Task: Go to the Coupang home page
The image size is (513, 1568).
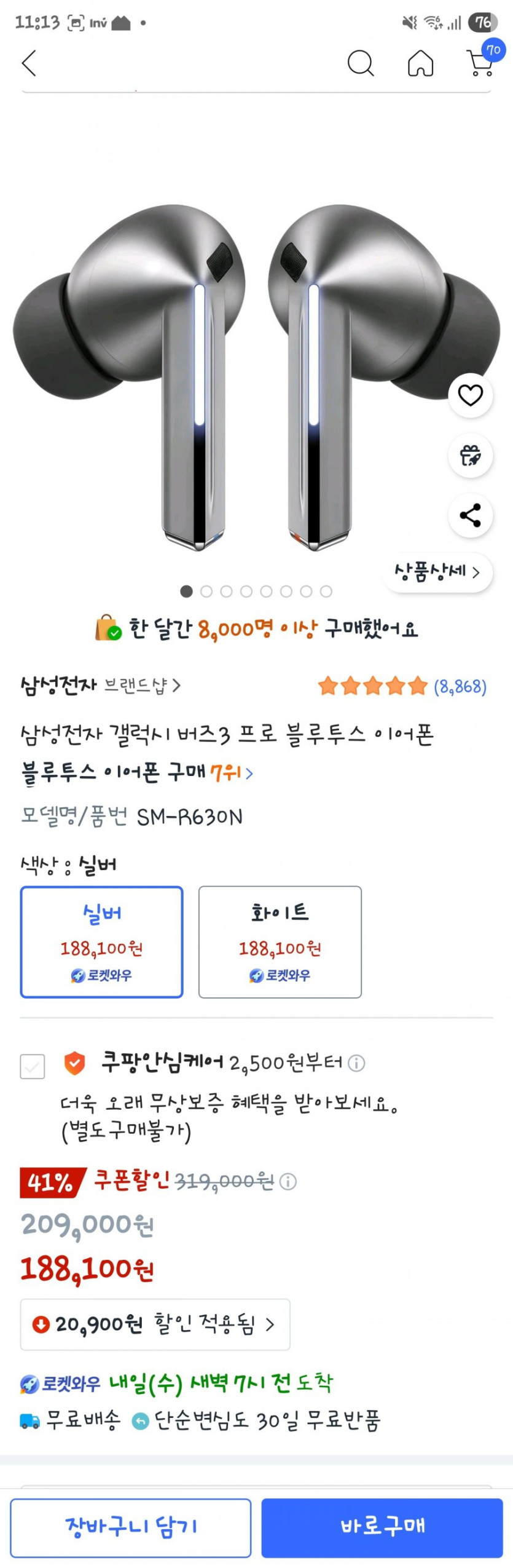Action: click(x=420, y=63)
